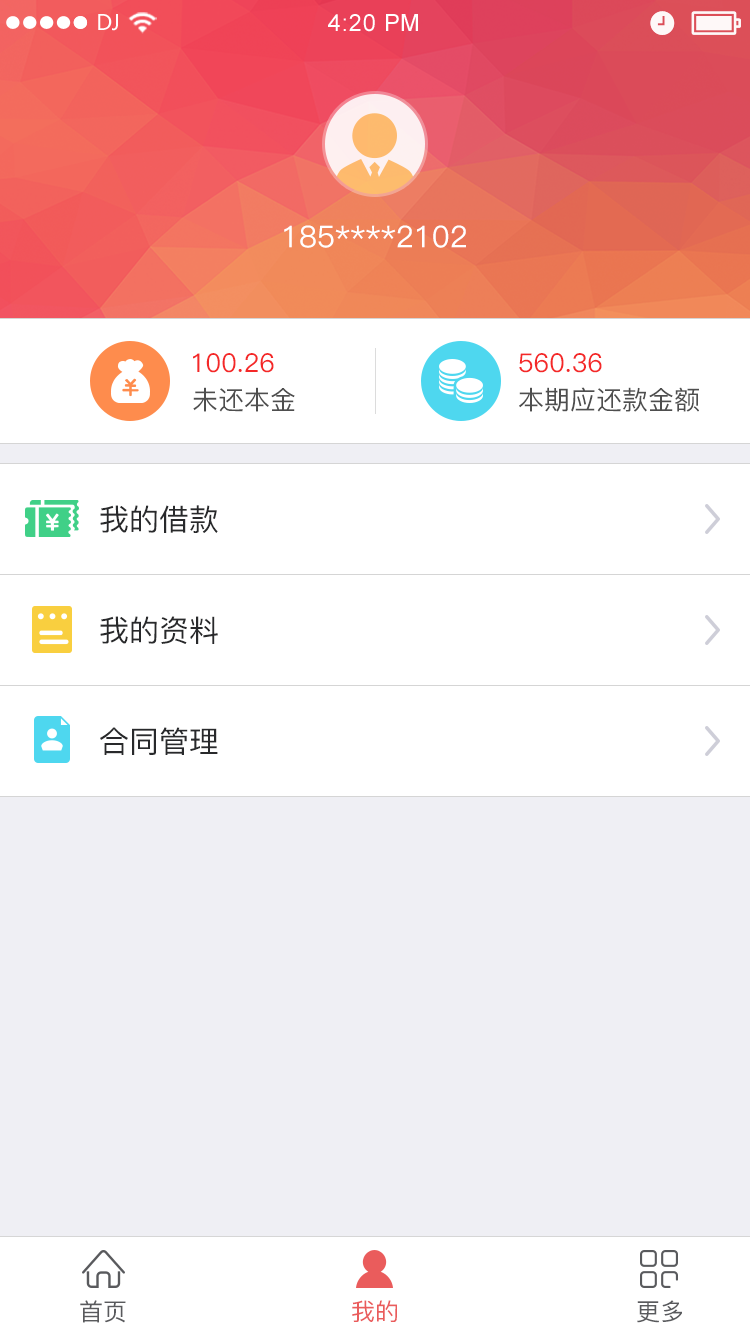This screenshot has height=1334, width=750.
Task: Switch to the 首页 home tab
Action: 103,1286
